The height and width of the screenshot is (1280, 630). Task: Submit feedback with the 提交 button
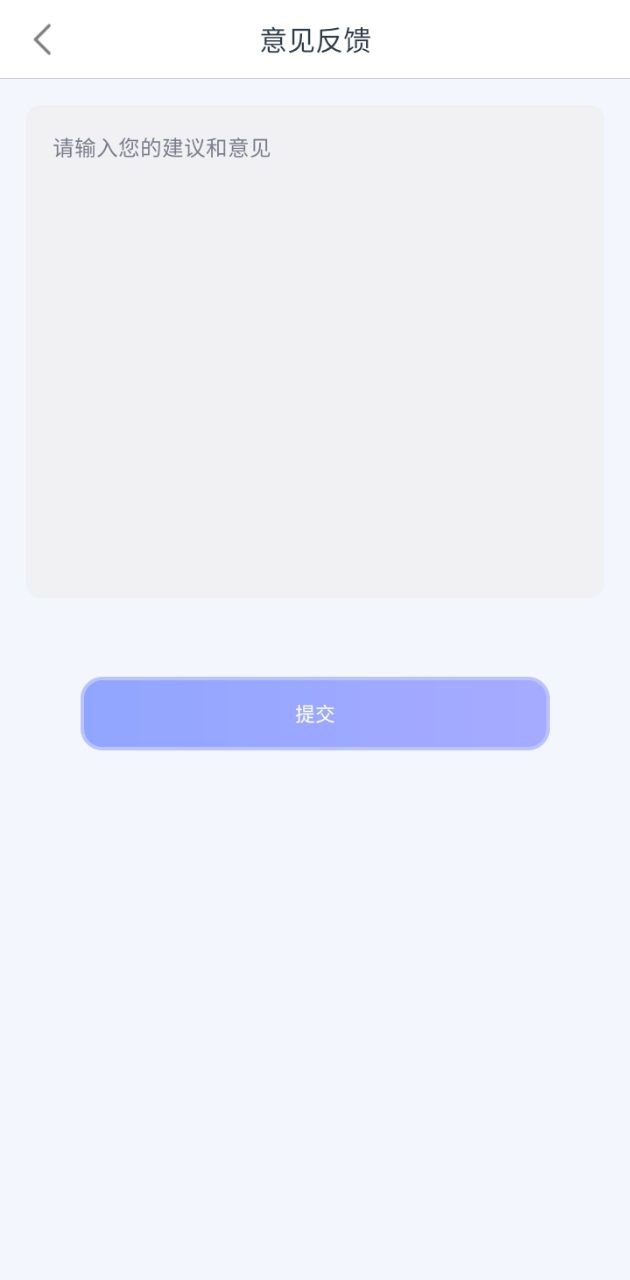(315, 713)
